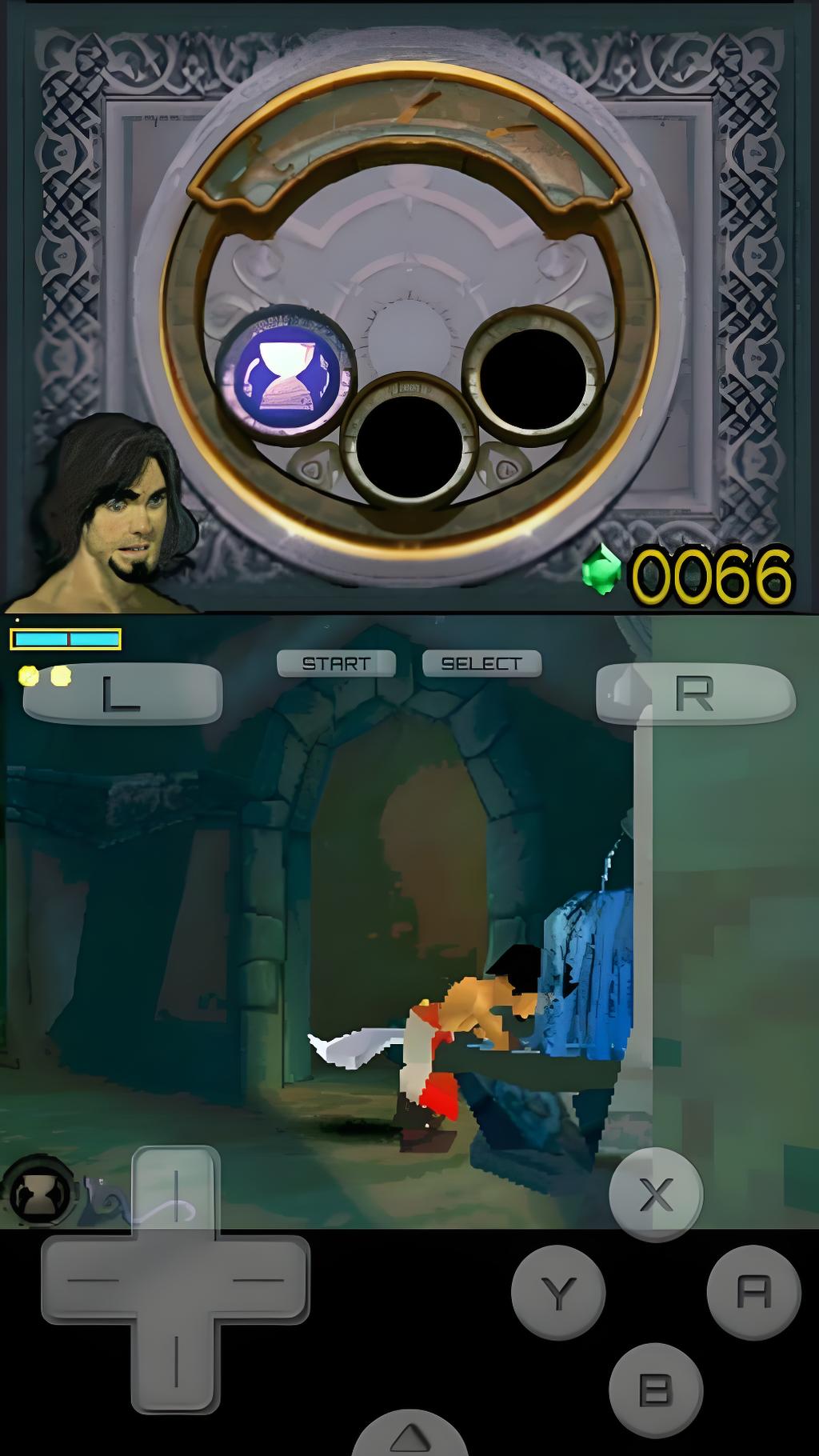This screenshot has width=819, height=1456.
Task: Tap the A action button
Action: 753,1292
